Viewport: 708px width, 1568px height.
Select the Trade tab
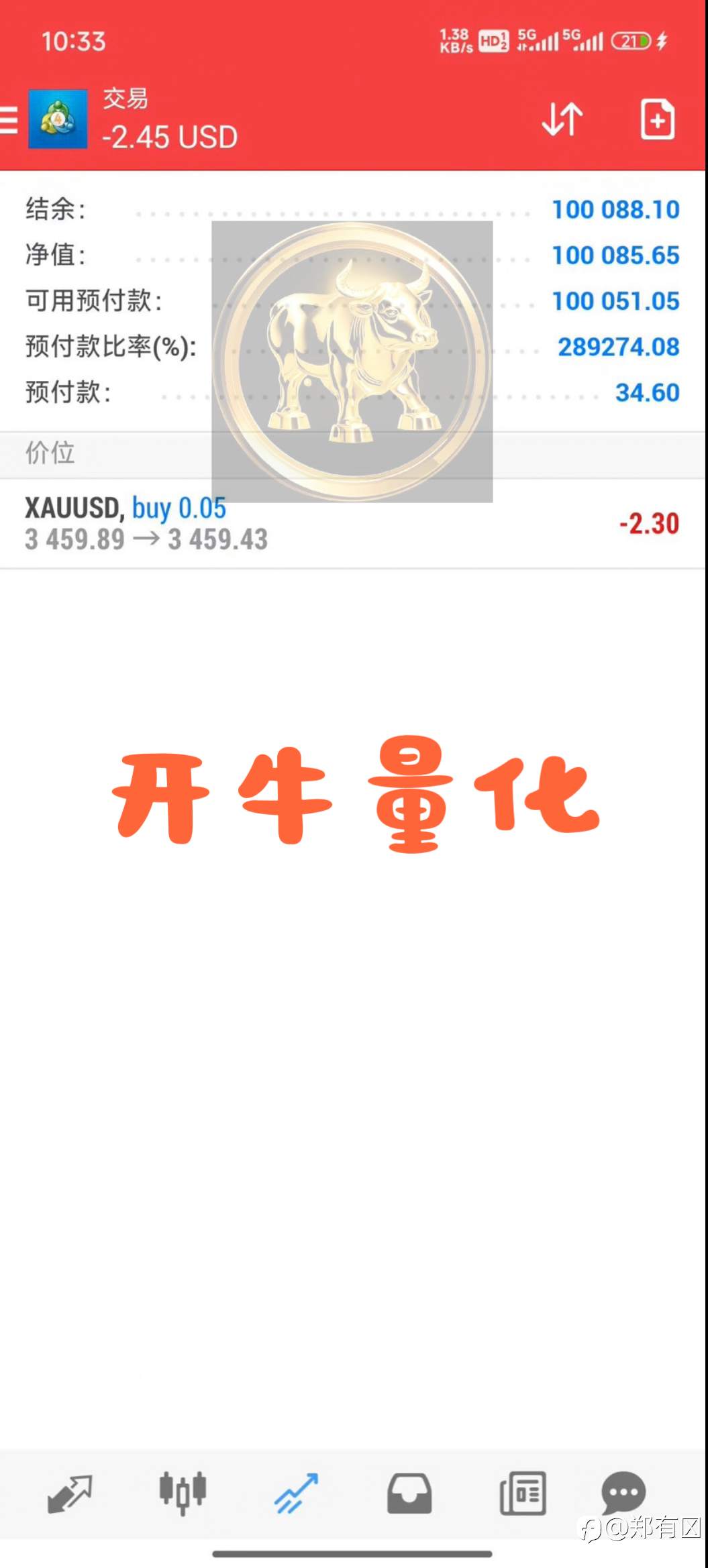296,1494
